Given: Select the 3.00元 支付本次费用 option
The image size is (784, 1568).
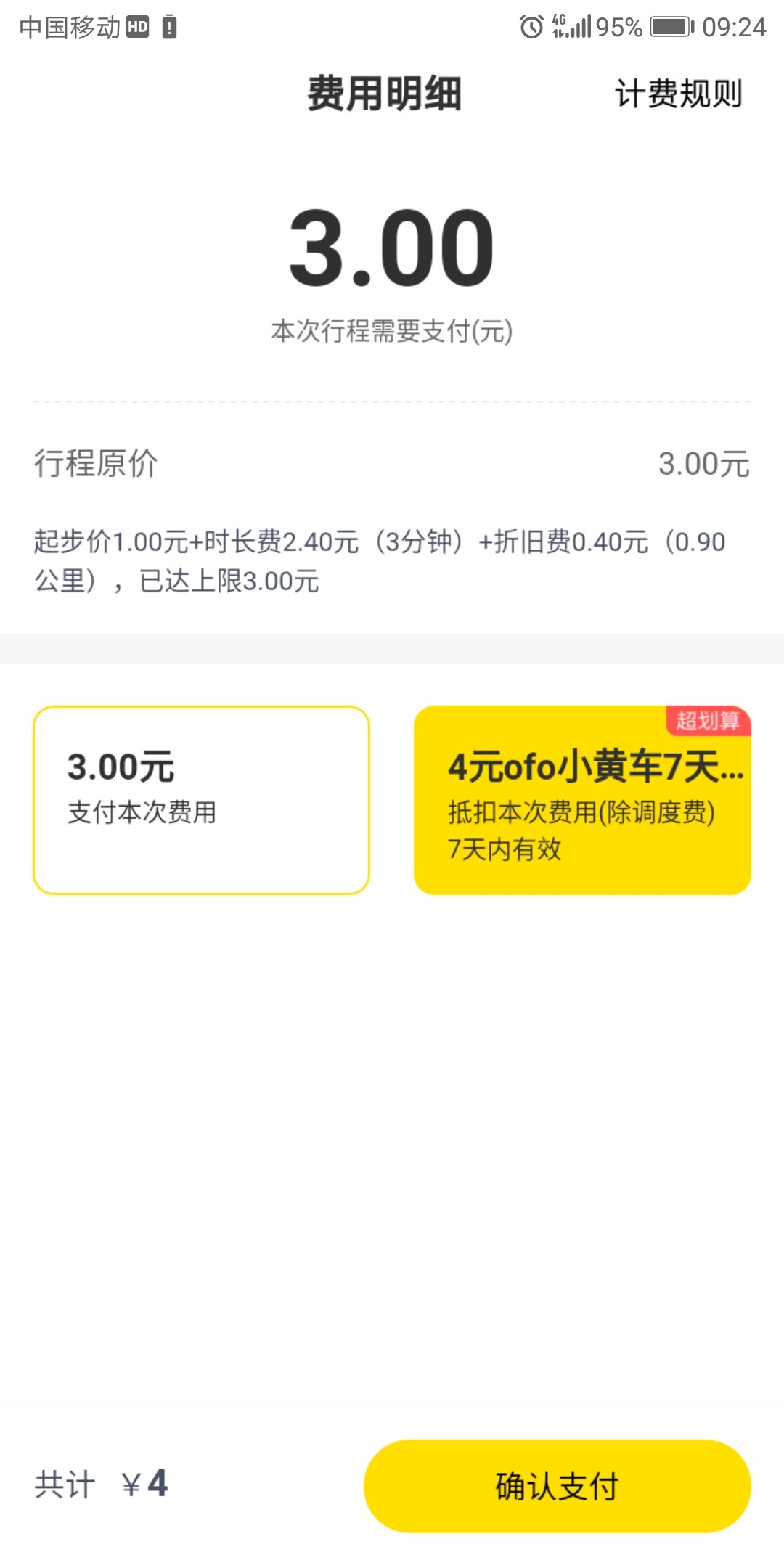Looking at the screenshot, I should pyautogui.click(x=201, y=800).
